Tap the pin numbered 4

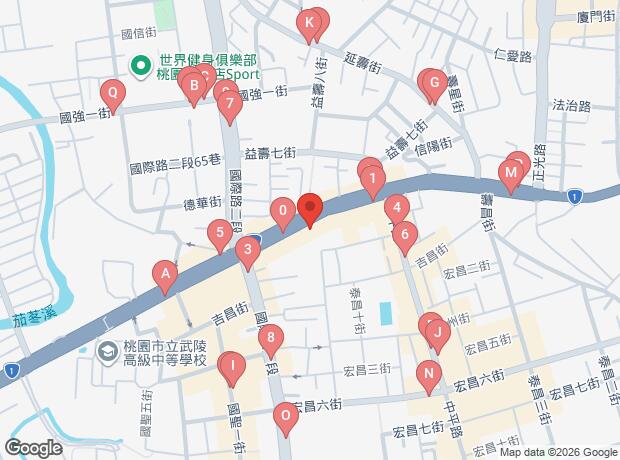click(x=397, y=209)
